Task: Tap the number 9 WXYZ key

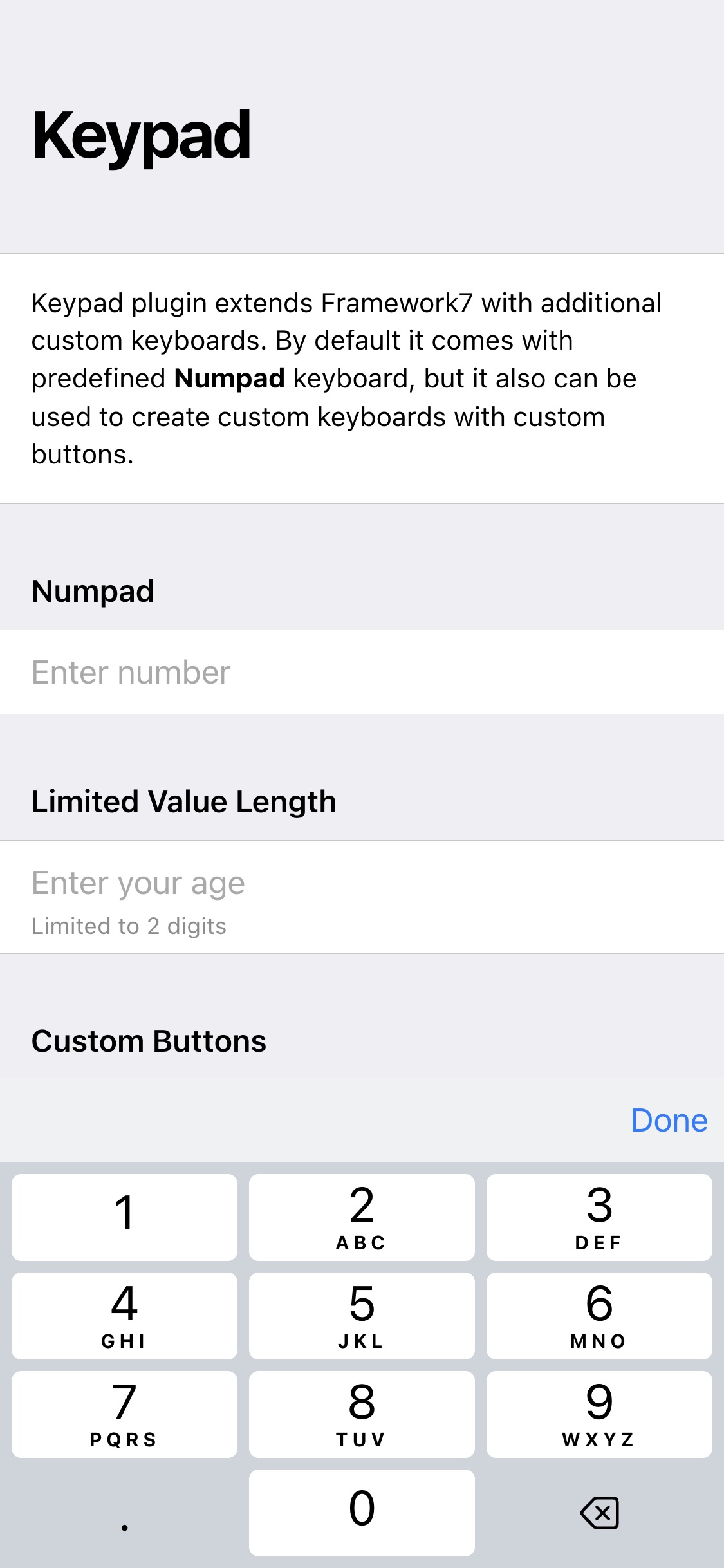Action: pos(599,1414)
